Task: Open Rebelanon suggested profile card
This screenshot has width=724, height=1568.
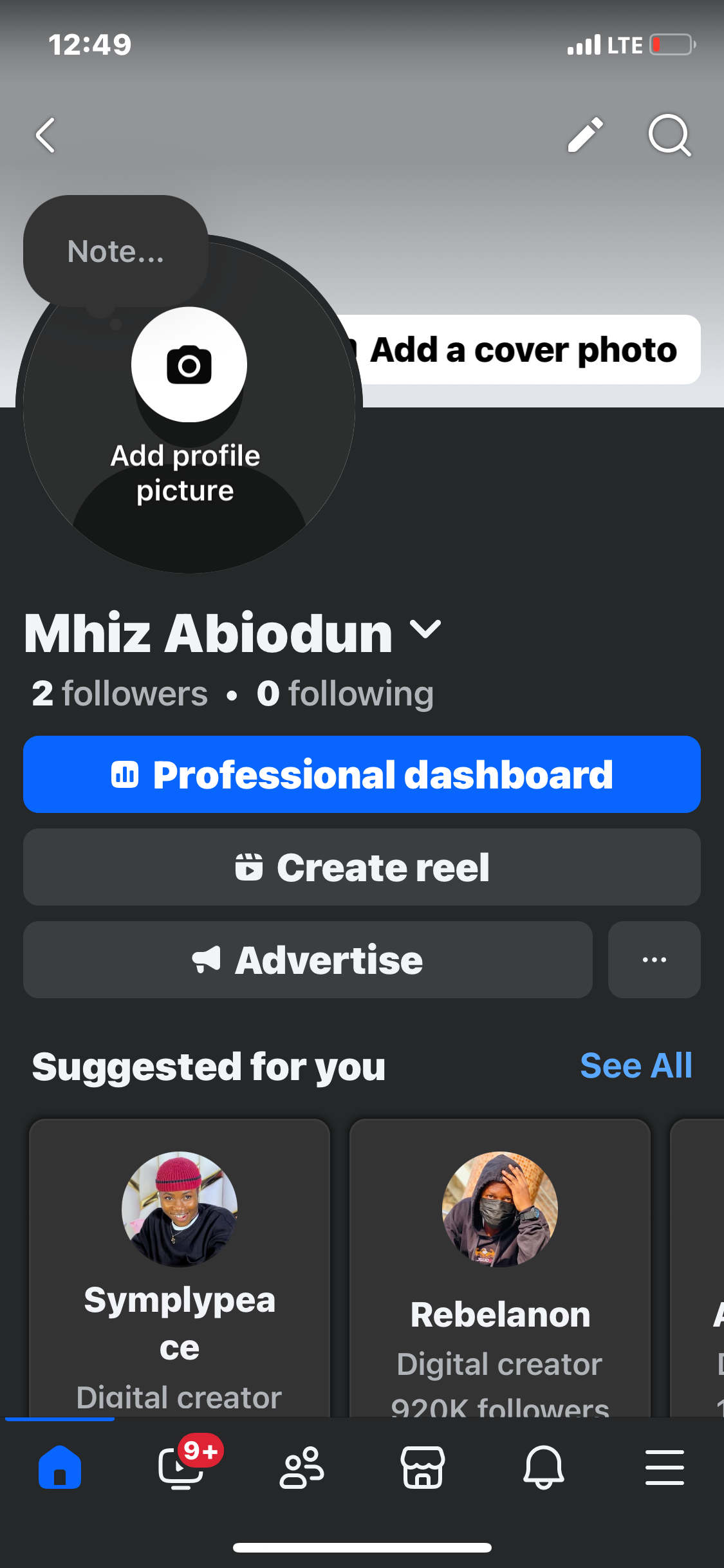Action: [500, 1267]
